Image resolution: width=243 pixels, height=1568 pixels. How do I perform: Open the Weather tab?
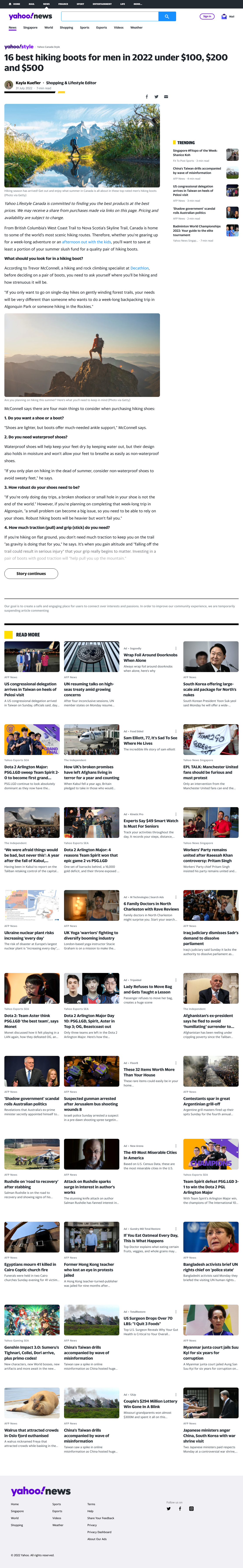click(136, 27)
